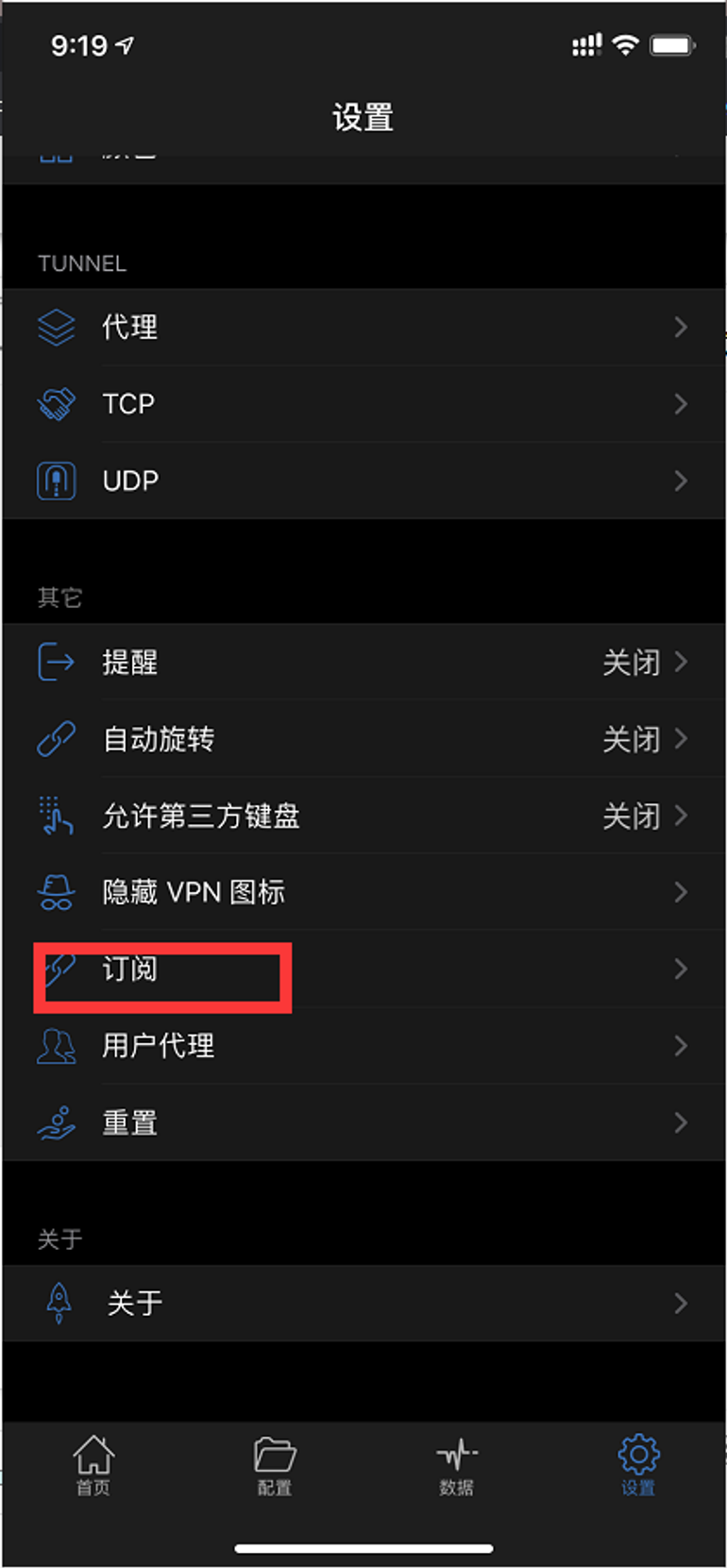Image resolution: width=727 pixels, height=1568 pixels.
Task: Open the 自动旋转 auto-rotate setting
Action: (x=363, y=738)
